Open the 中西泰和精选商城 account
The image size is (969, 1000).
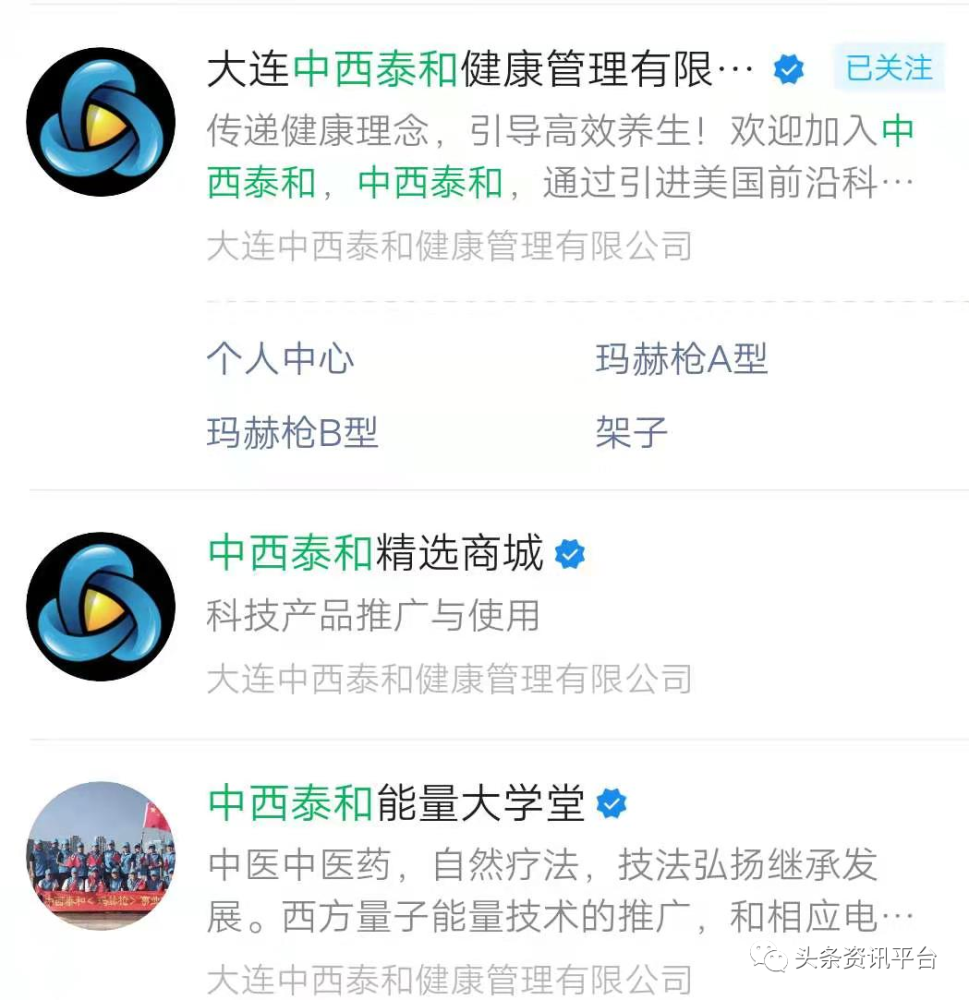pyautogui.click(x=375, y=554)
